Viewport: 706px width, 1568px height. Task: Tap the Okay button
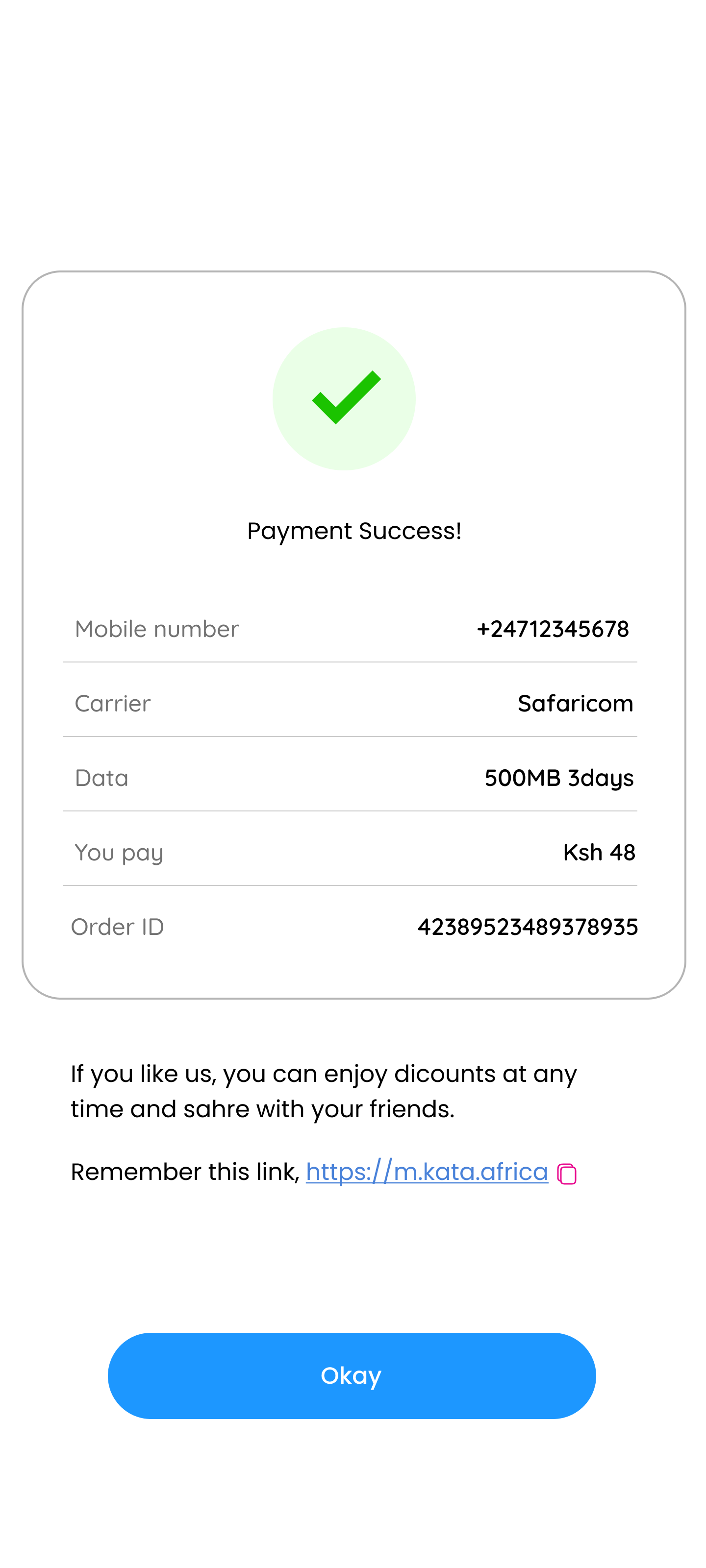(x=352, y=1375)
